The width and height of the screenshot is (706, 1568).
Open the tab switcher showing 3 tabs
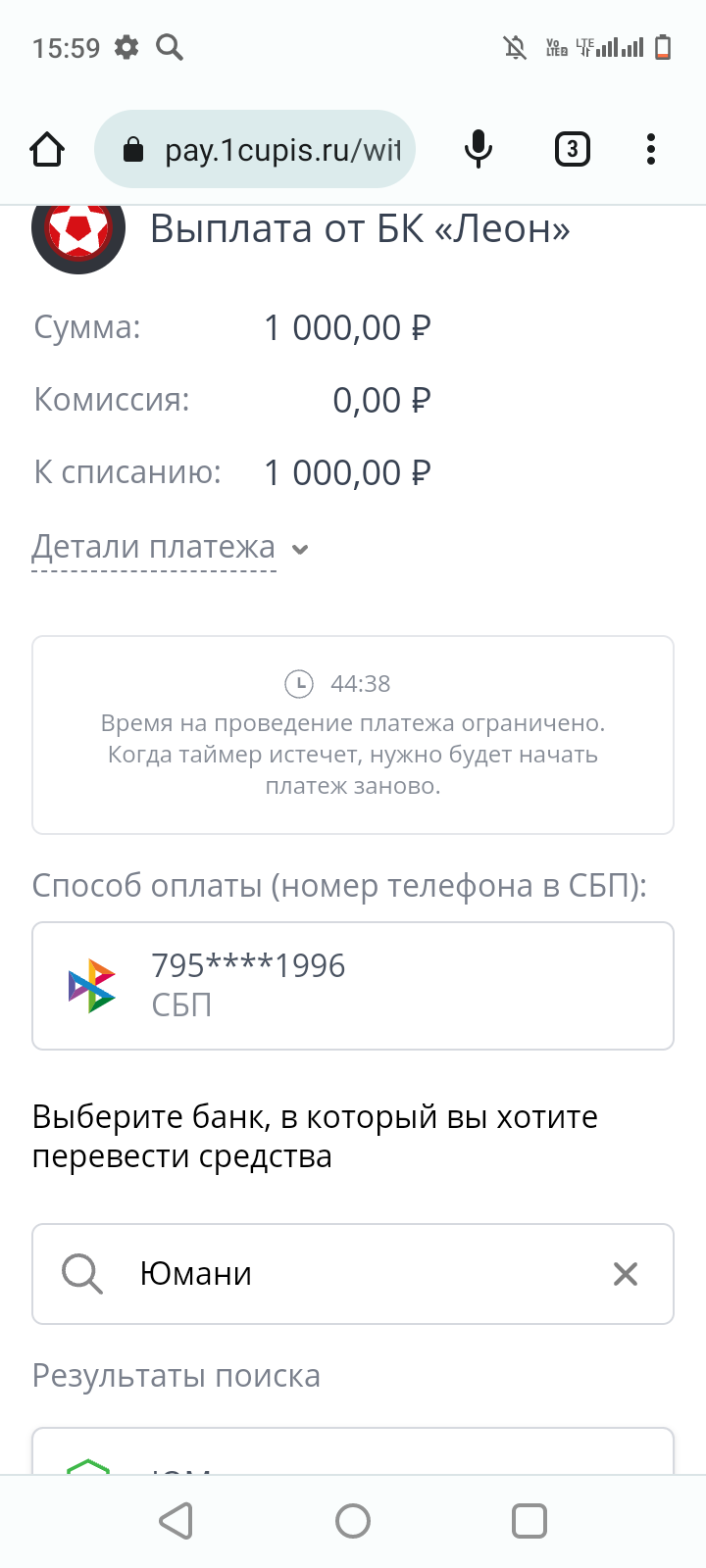coord(573,150)
